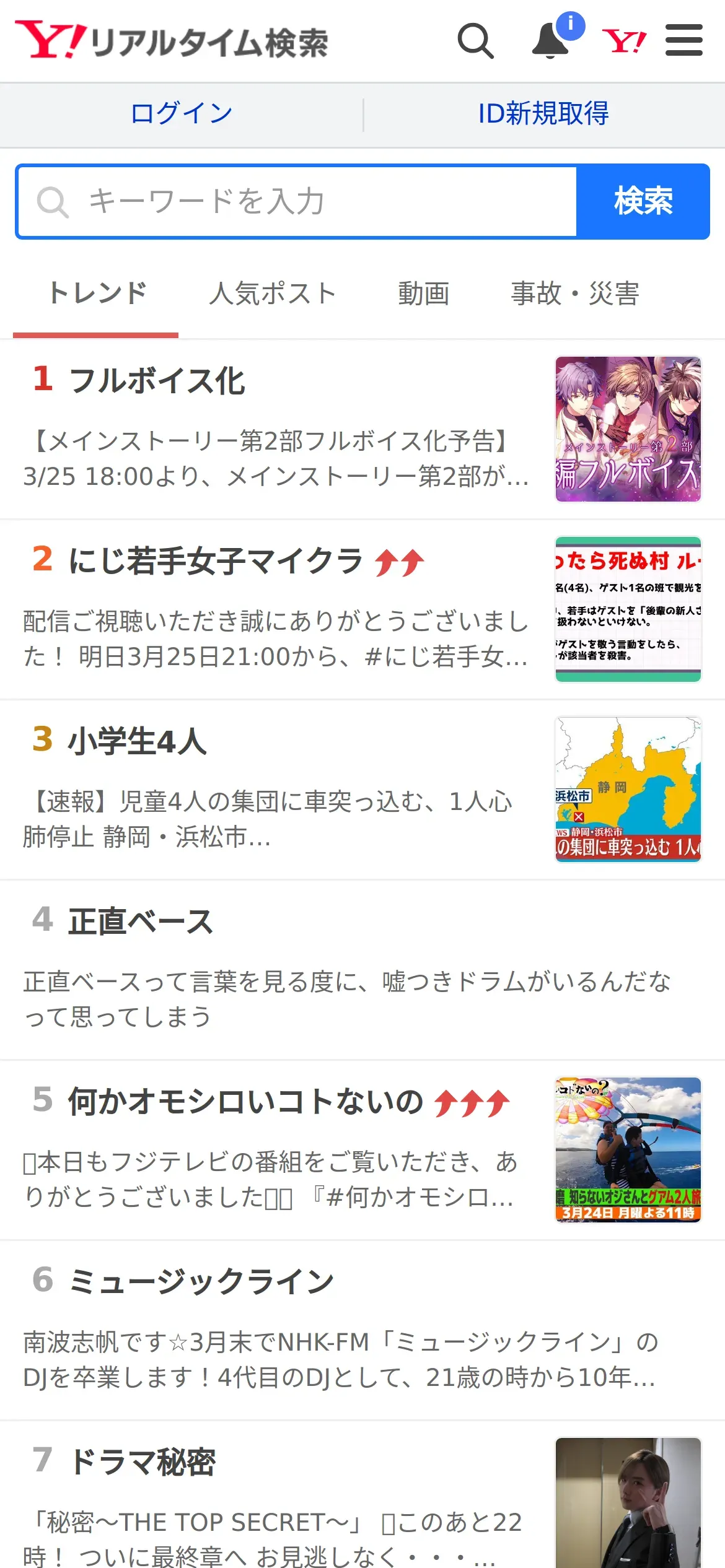Open trend 5 何かオモシロいコトないの
Screen dimensions: 725x1568
(x=245, y=1102)
